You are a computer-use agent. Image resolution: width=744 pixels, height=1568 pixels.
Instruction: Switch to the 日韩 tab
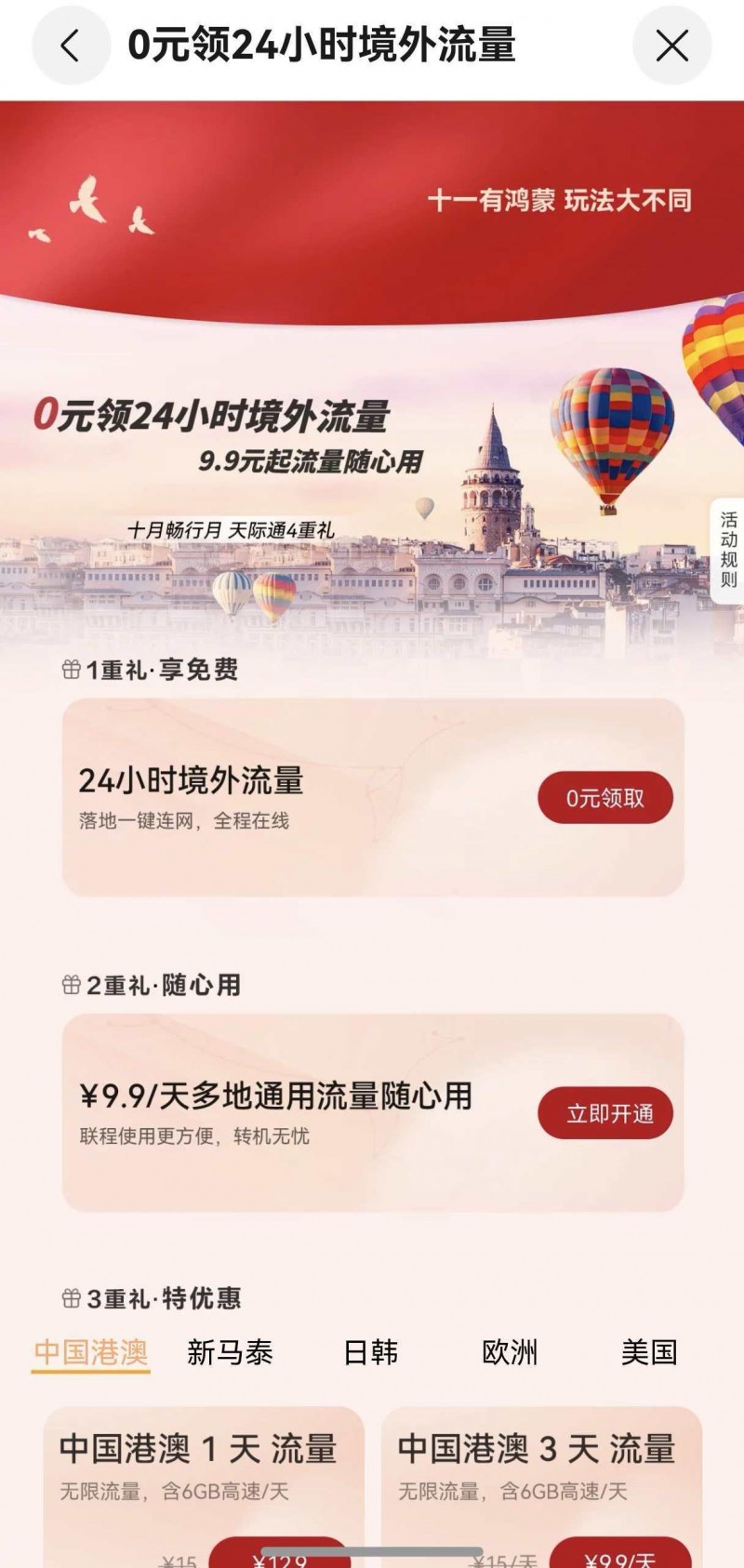tap(371, 1353)
